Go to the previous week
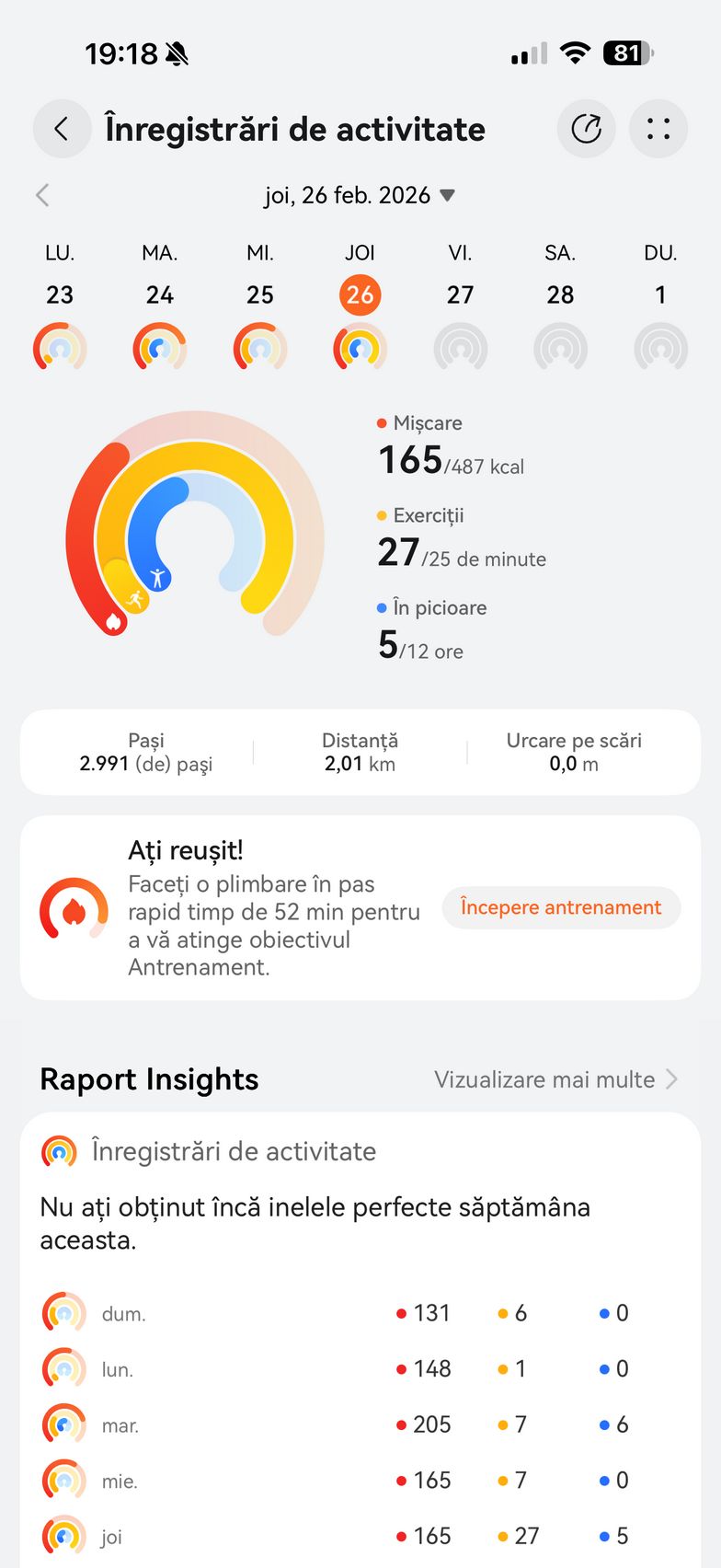This screenshot has height=1568, width=721. (x=42, y=195)
